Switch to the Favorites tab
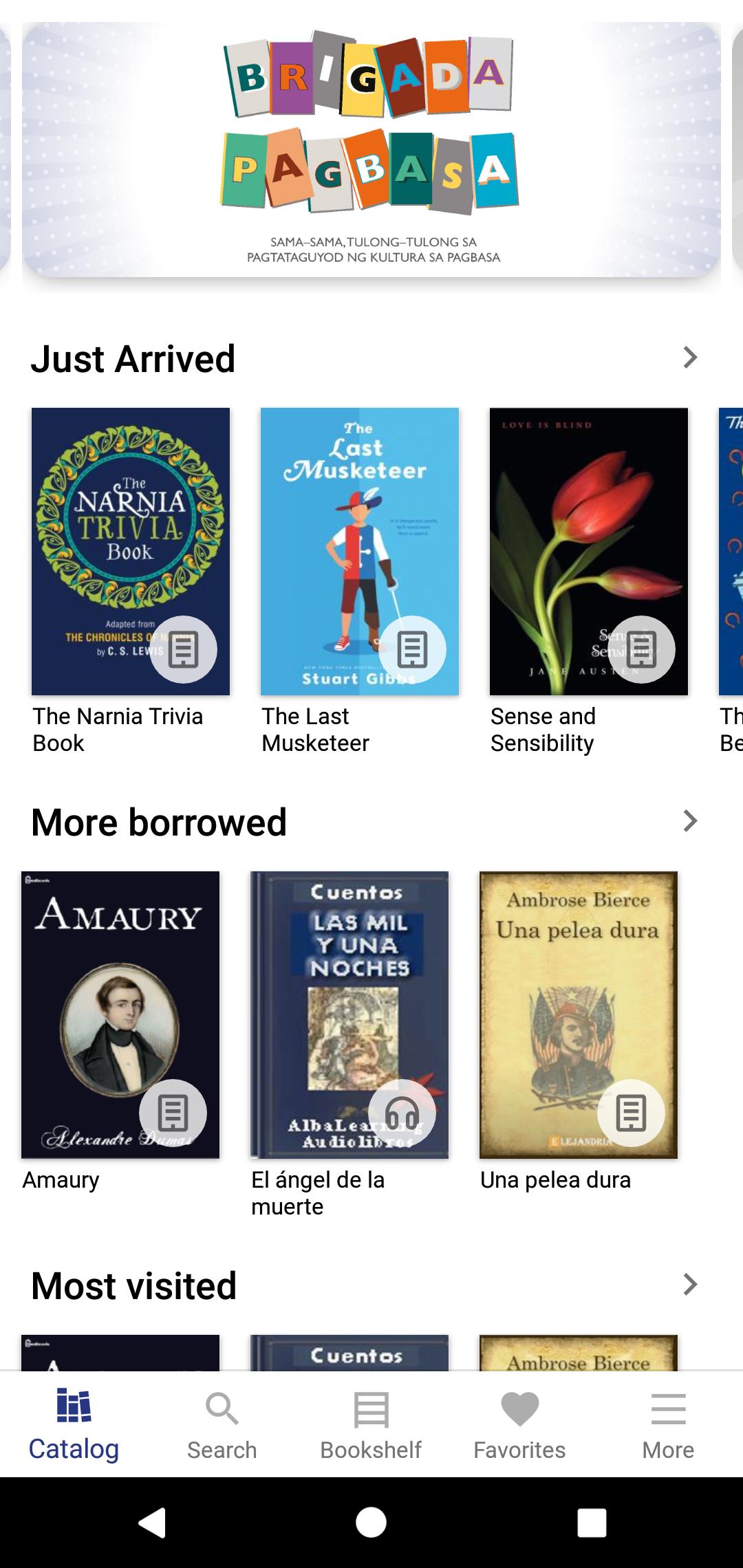The width and height of the screenshot is (743, 1568). [519, 1425]
